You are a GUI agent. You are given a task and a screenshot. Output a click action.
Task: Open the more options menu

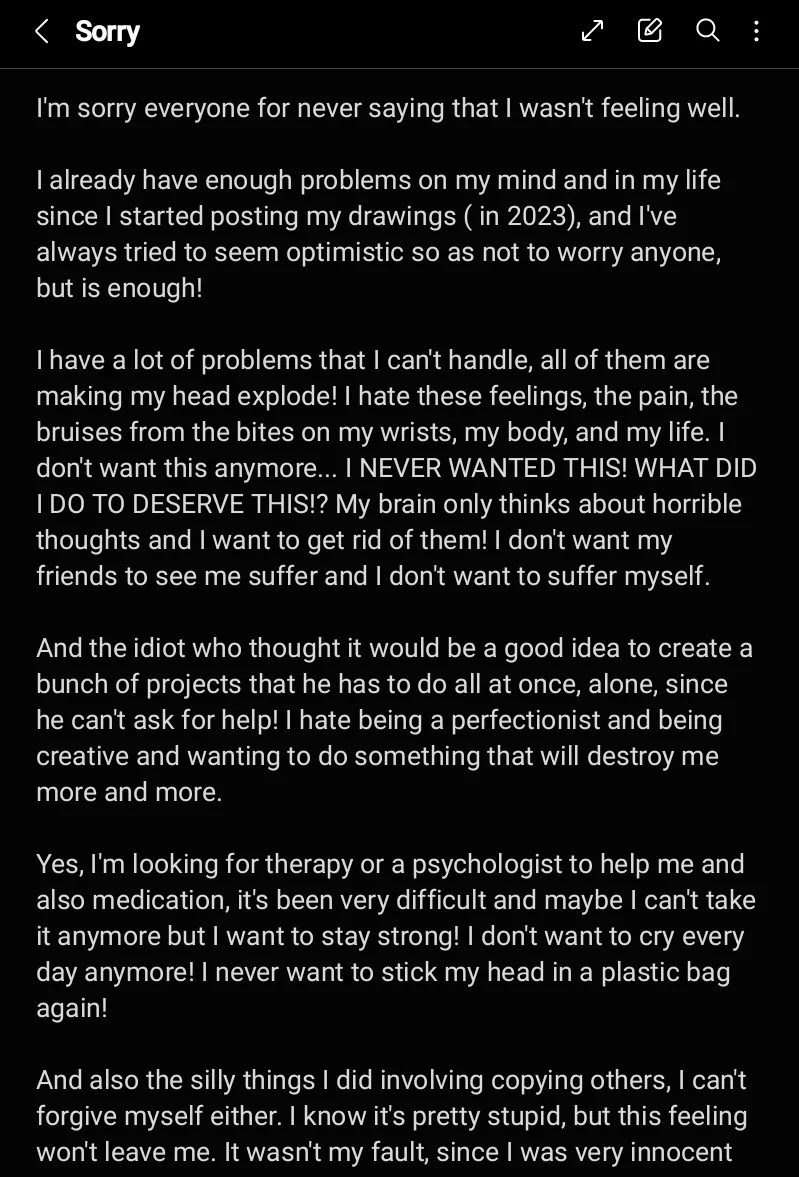(757, 32)
